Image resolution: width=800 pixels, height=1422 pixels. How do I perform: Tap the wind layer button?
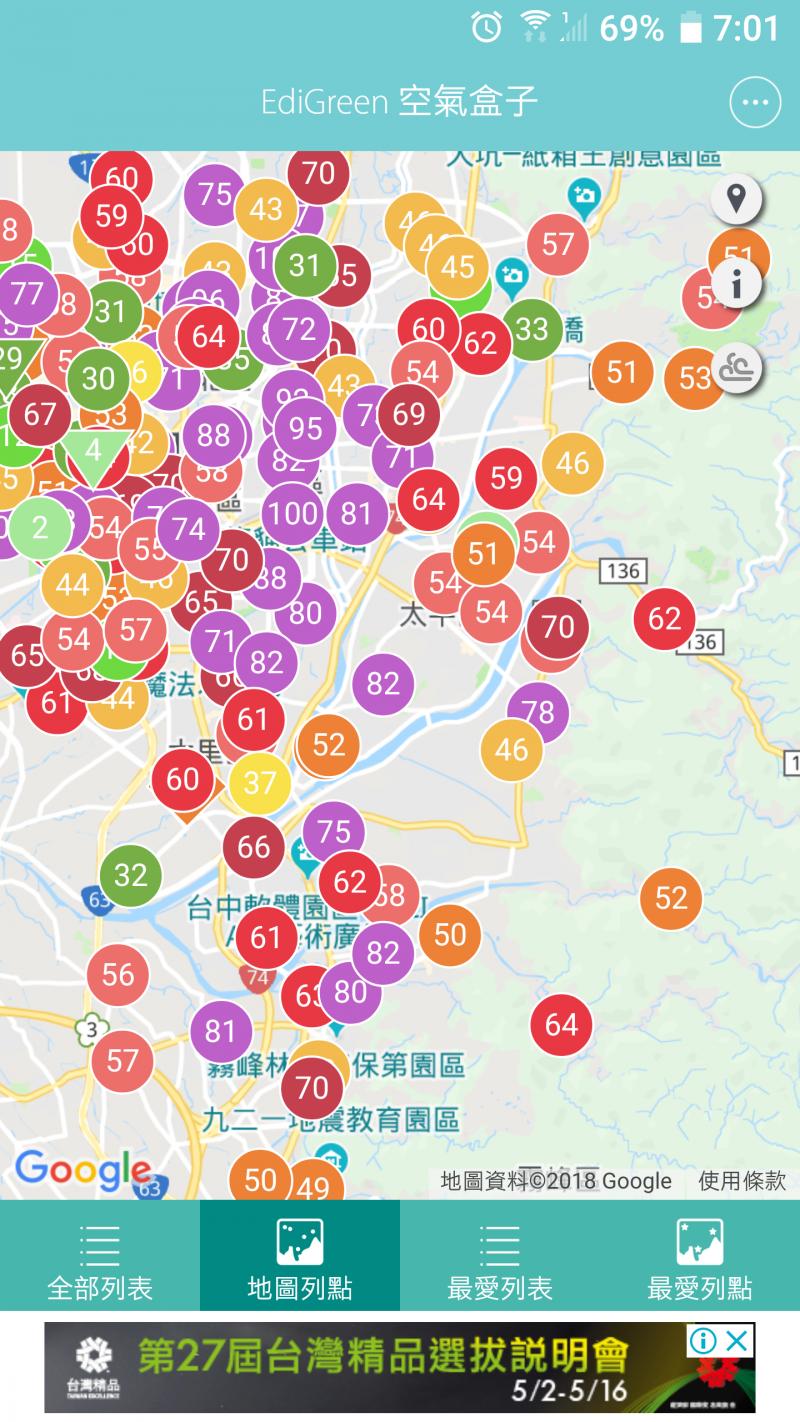pos(737,369)
